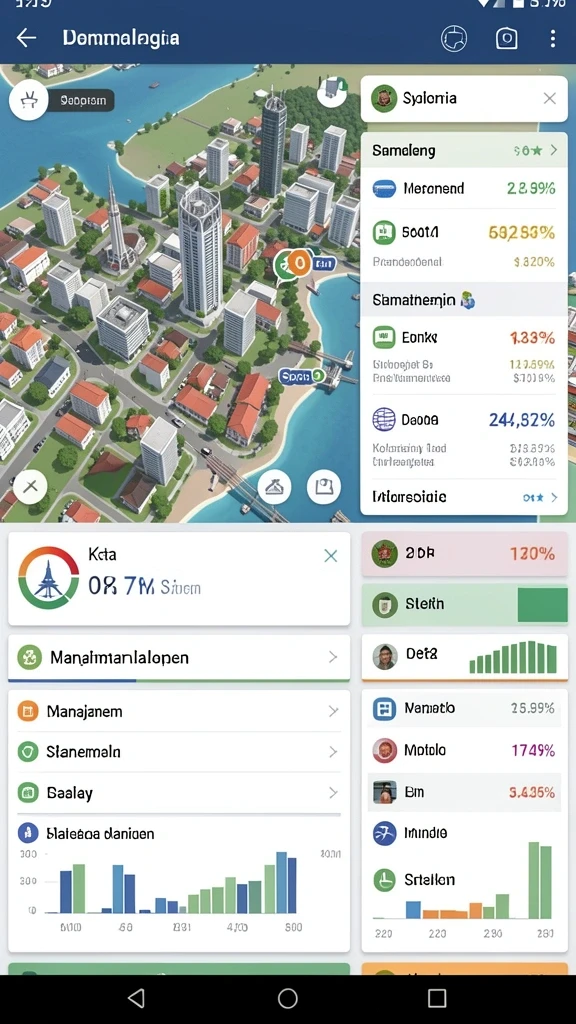Expand the Sameleng section via its chevron
576x1024 pixels.
[x=554, y=150]
